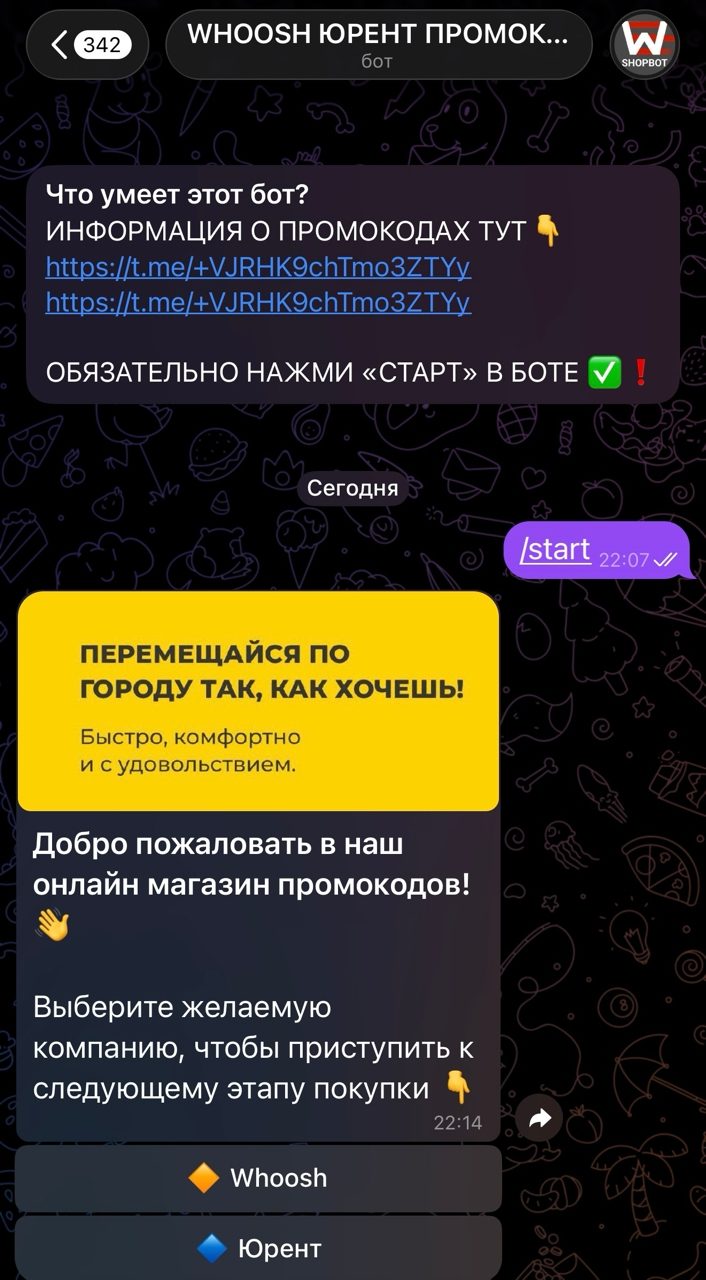Viewport: 706px width, 1280px height.
Task: Select the Whoosh company button
Action: click(x=258, y=1178)
